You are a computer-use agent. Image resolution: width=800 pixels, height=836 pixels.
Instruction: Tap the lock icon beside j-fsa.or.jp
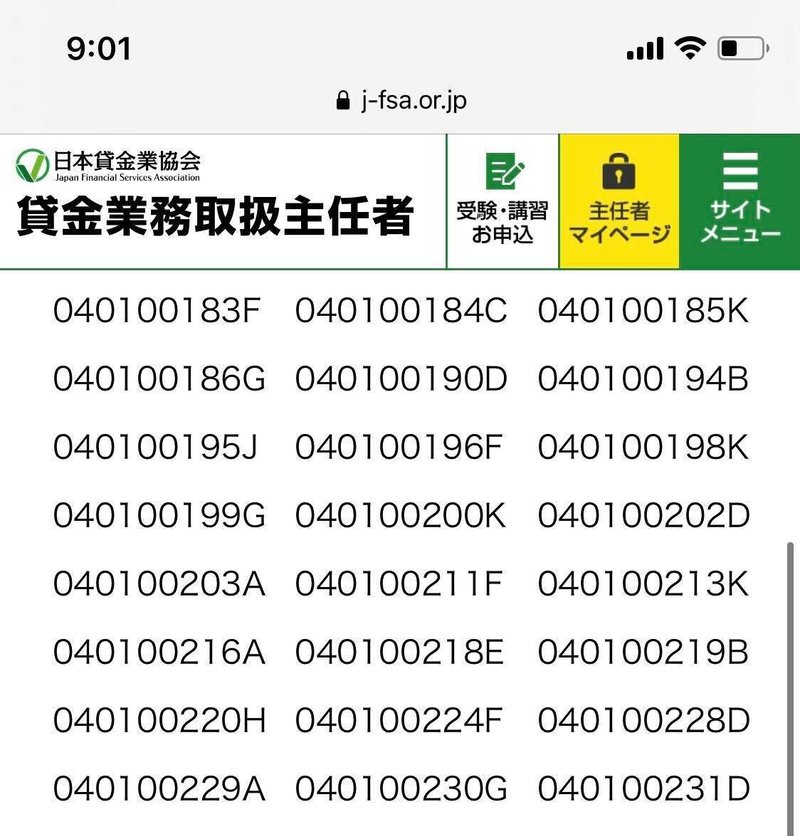(x=343, y=100)
